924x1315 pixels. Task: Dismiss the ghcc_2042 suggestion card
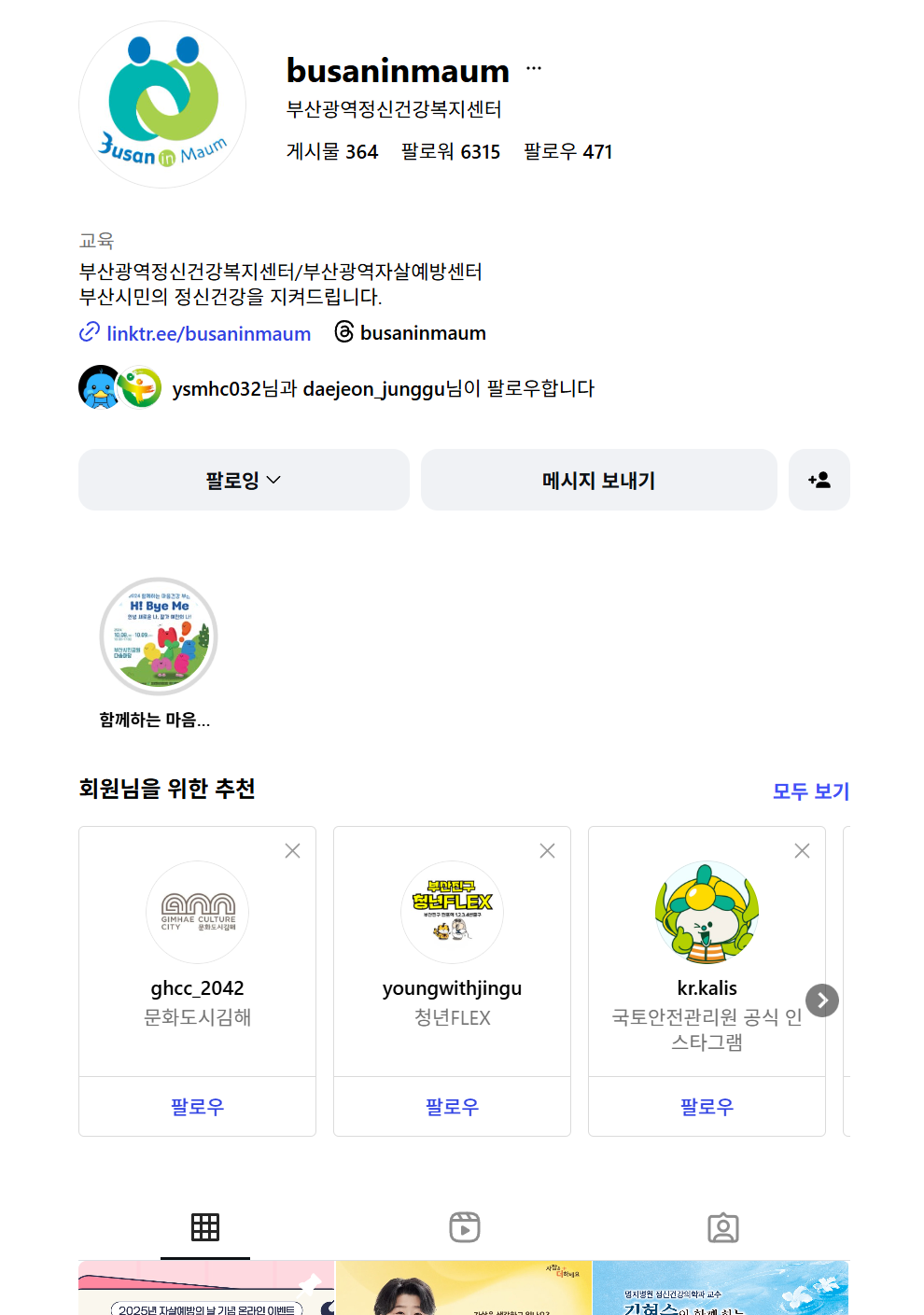coord(292,850)
